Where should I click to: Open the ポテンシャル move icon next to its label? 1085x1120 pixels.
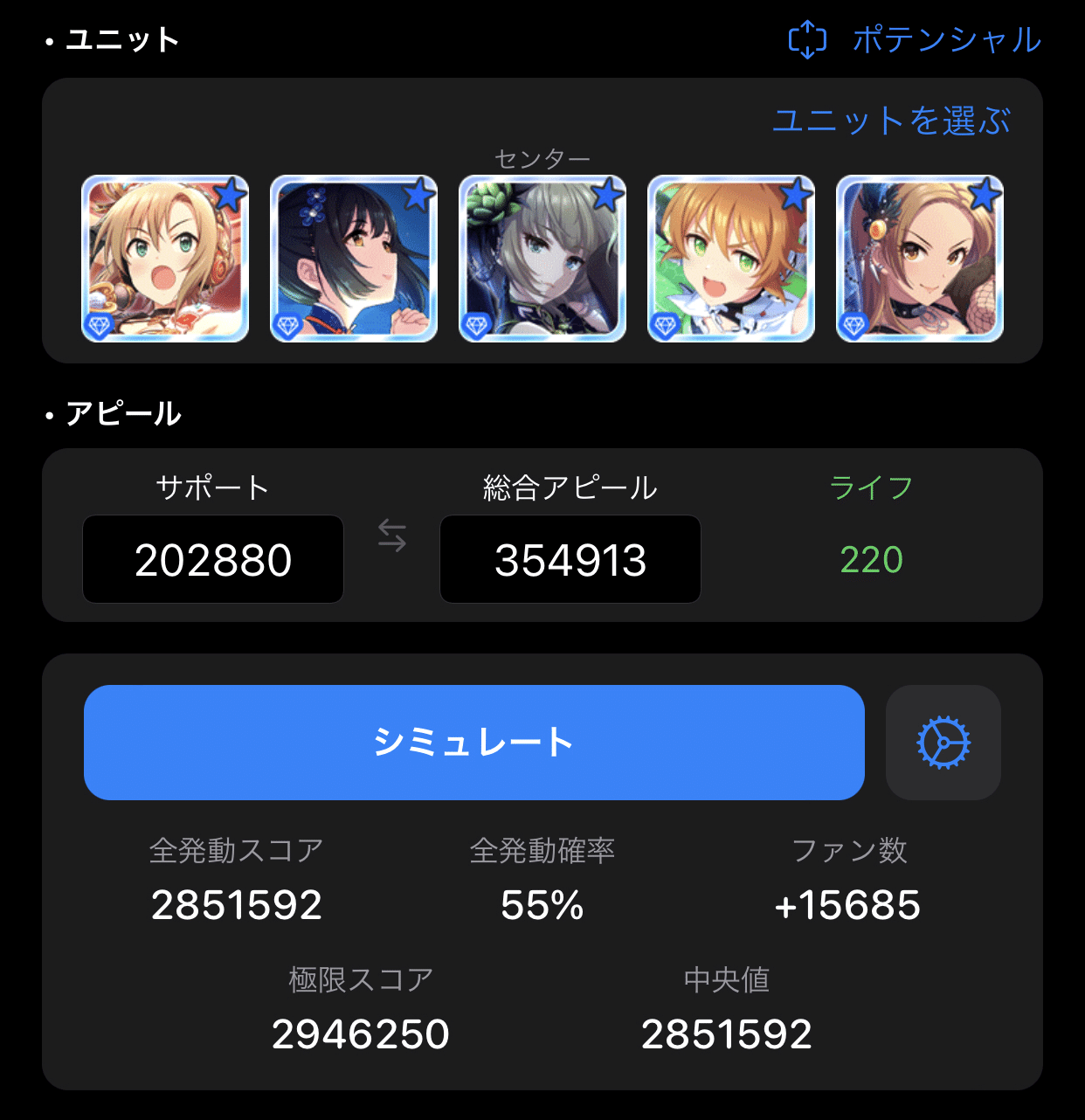[808, 39]
